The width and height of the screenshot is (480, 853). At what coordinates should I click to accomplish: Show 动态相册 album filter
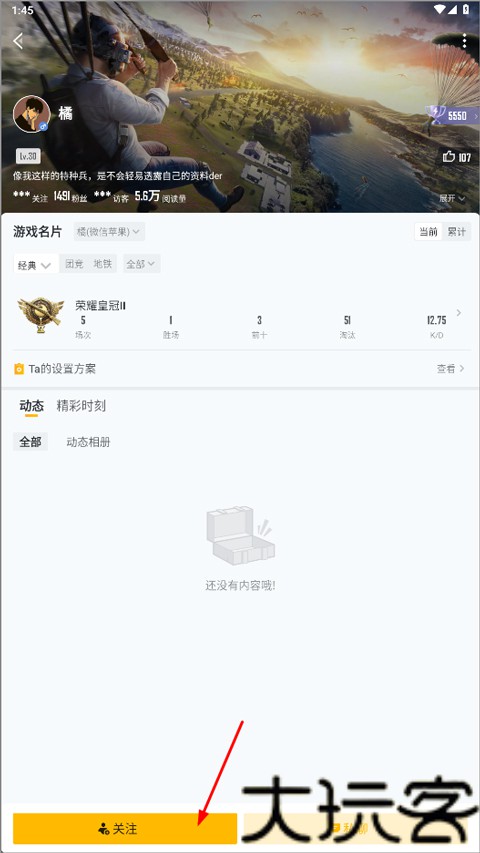coord(88,442)
